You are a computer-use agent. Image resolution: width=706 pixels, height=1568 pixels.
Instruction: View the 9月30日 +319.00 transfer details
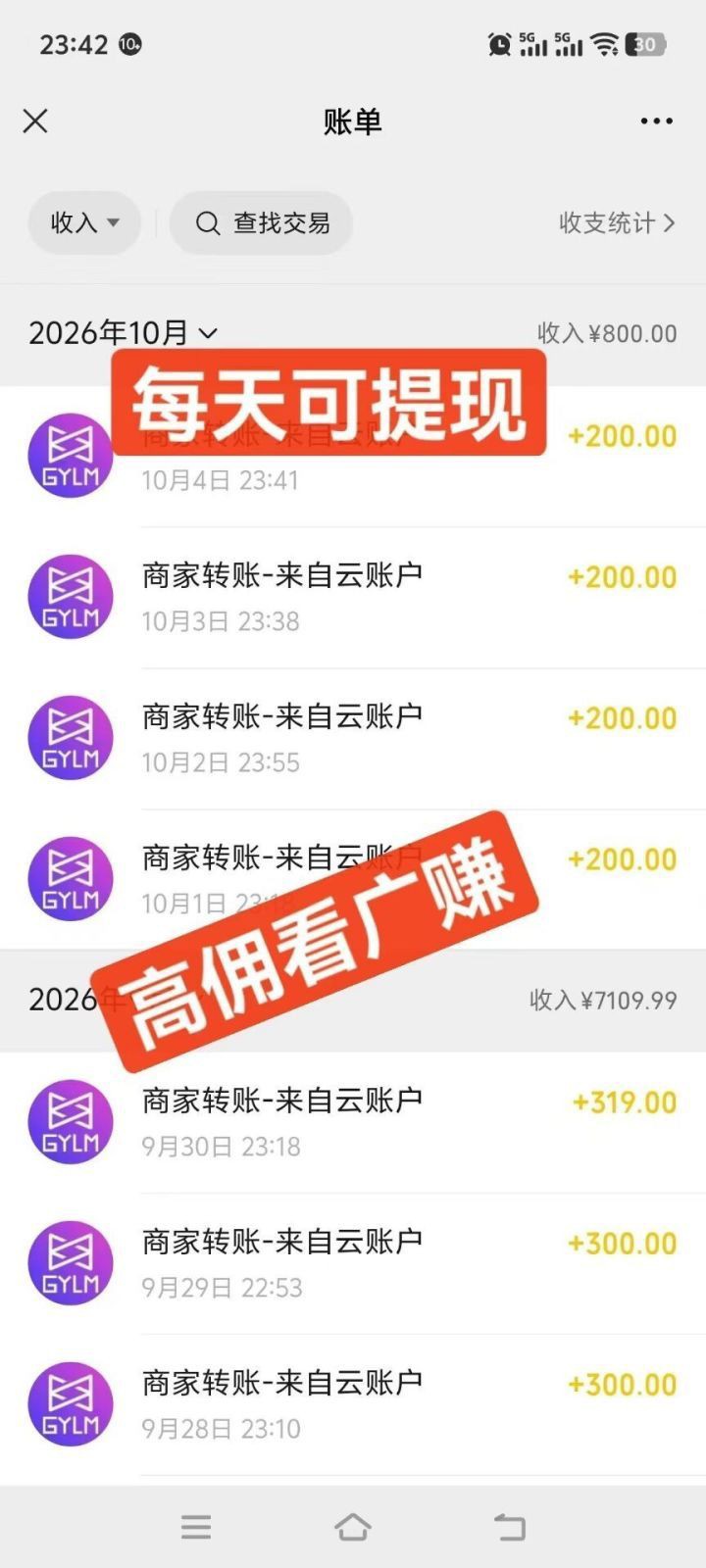click(x=353, y=1123)
